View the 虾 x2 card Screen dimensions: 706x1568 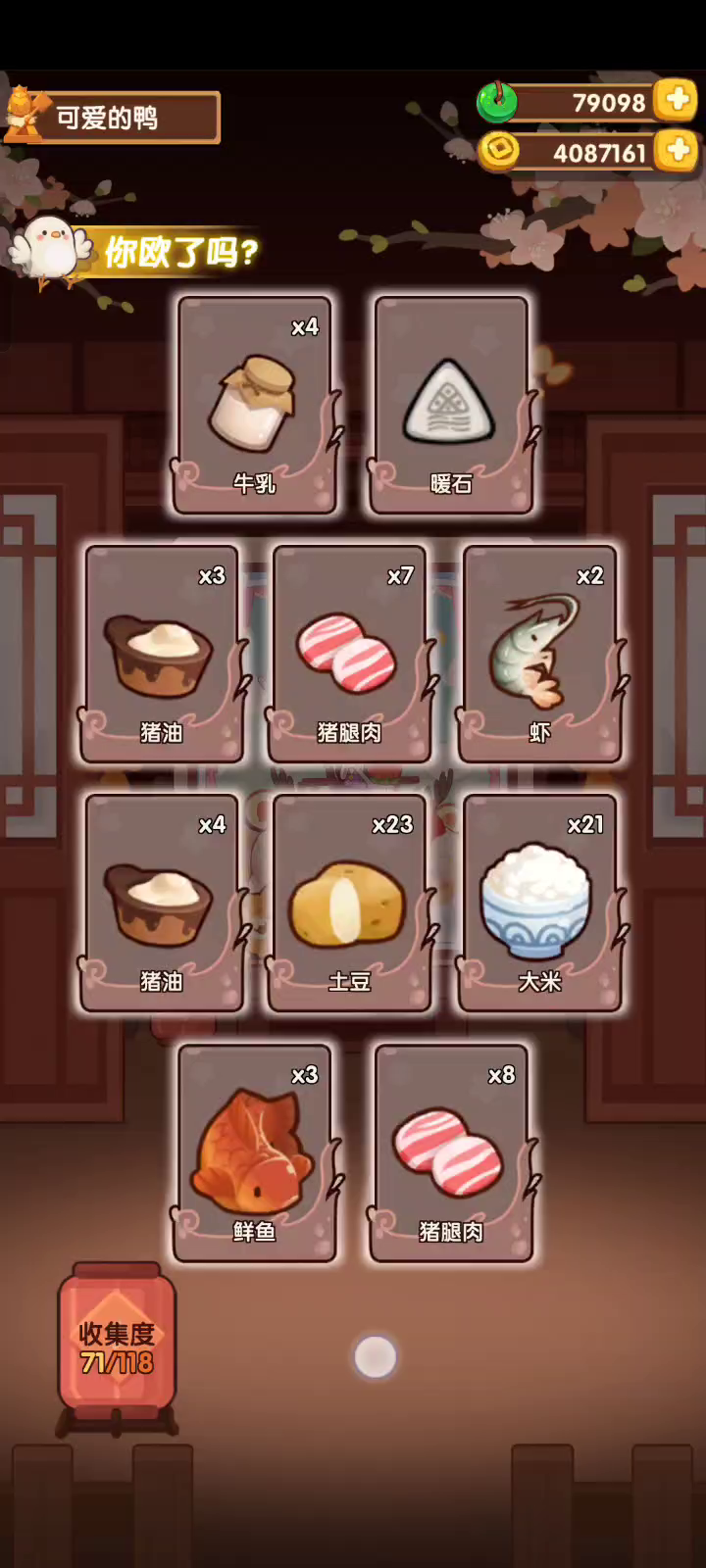540,655
